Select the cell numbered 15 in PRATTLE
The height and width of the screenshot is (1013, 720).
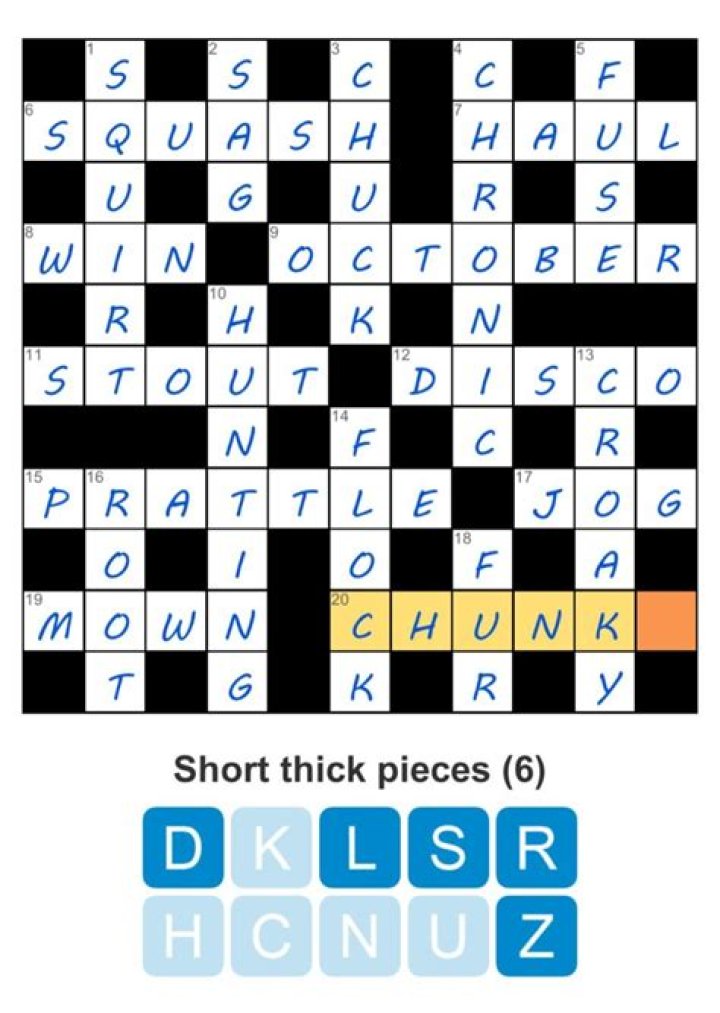coord(53,498)
